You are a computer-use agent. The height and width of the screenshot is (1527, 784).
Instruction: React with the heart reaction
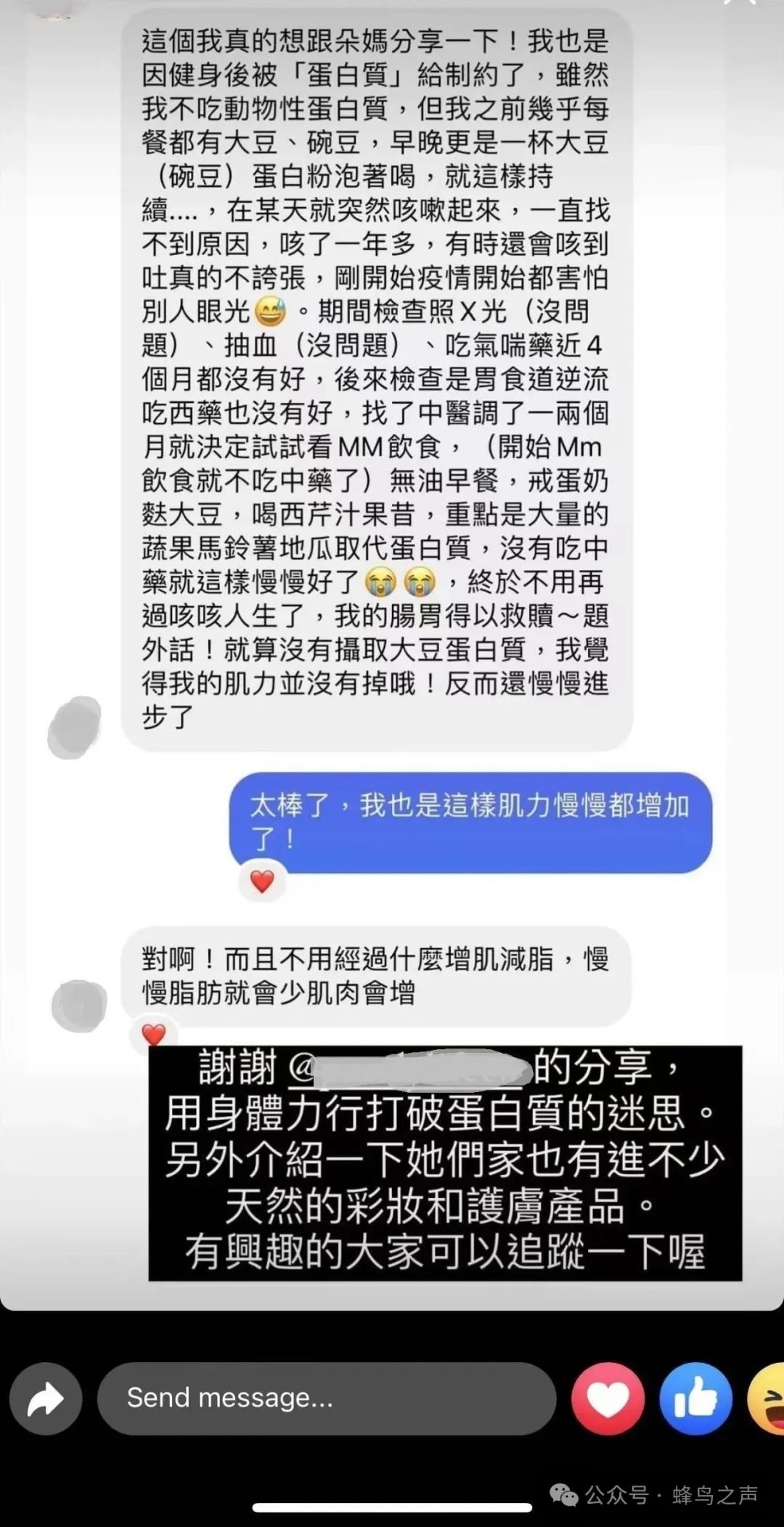608,1398
